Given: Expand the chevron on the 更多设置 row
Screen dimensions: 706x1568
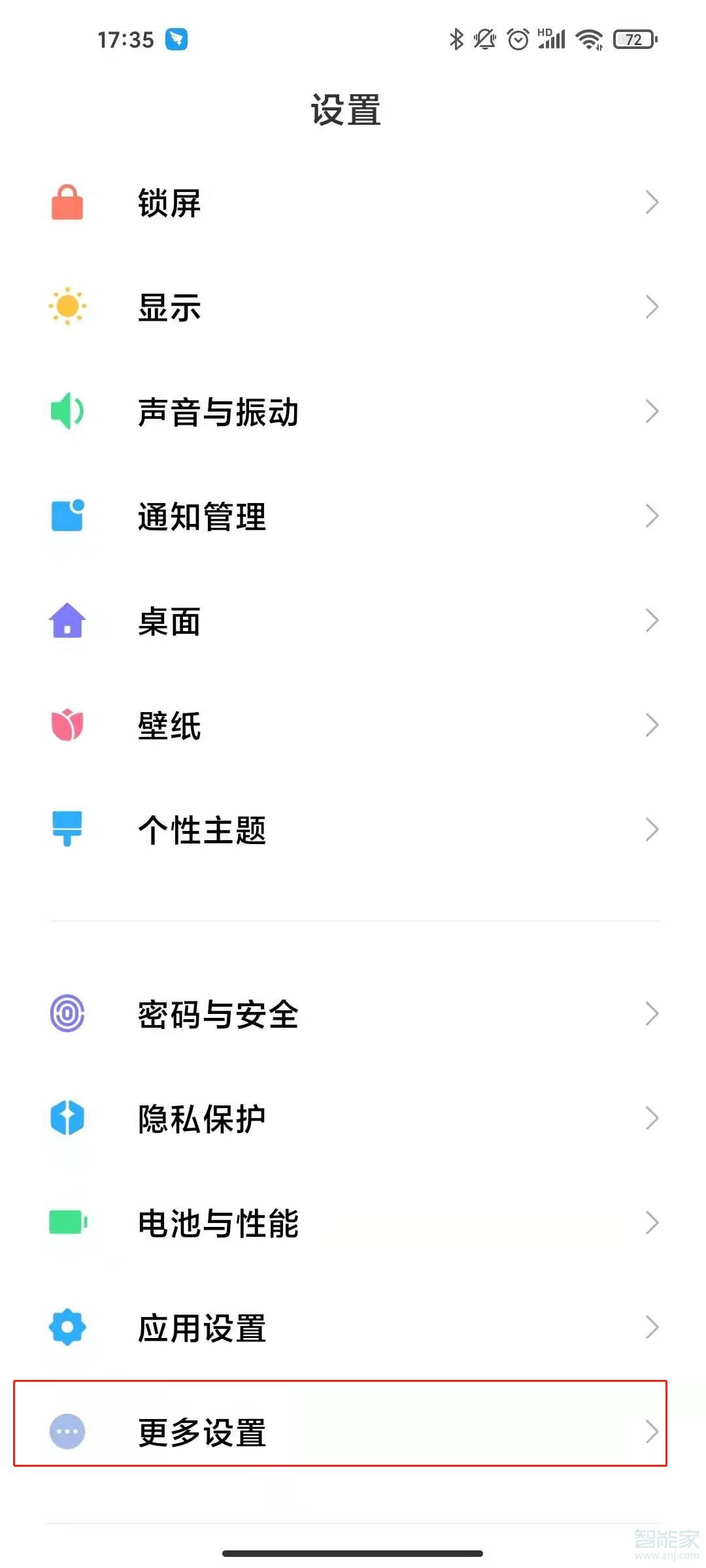Looking at the screenshot, I should (x=652, y=1432).
